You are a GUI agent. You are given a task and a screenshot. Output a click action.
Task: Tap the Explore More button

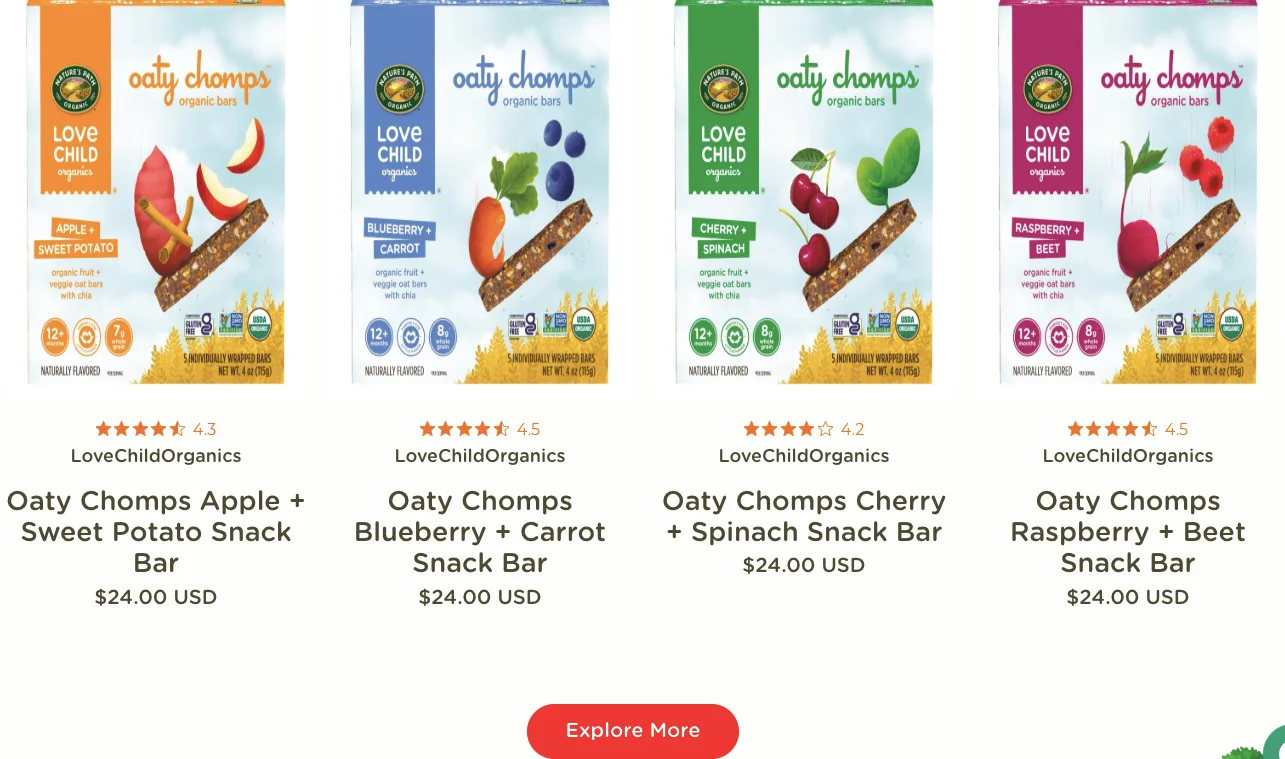[632, 731]
